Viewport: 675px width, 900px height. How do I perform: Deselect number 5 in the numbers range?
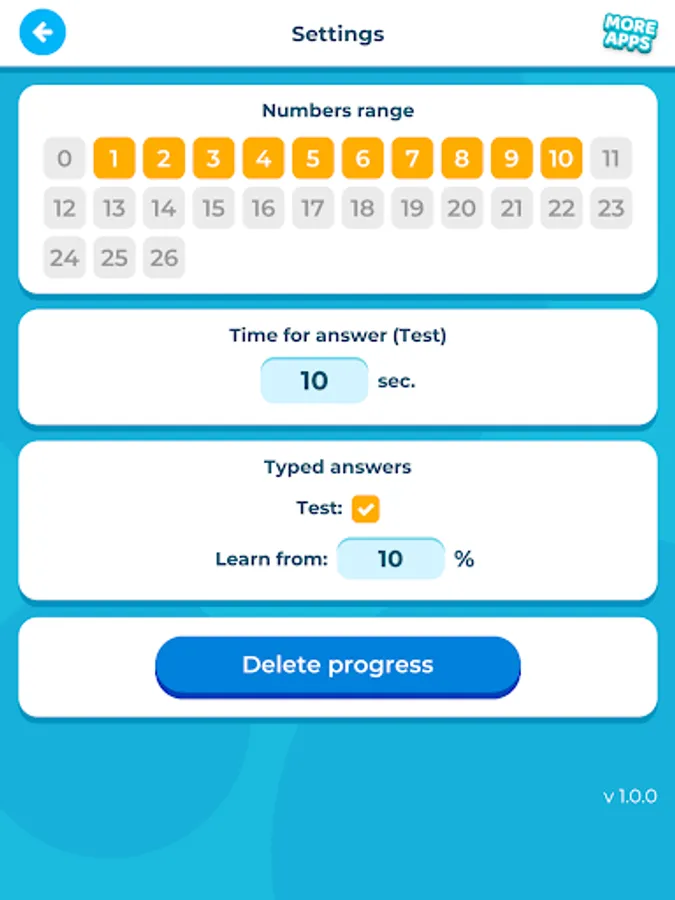click(x=313, y=159)
